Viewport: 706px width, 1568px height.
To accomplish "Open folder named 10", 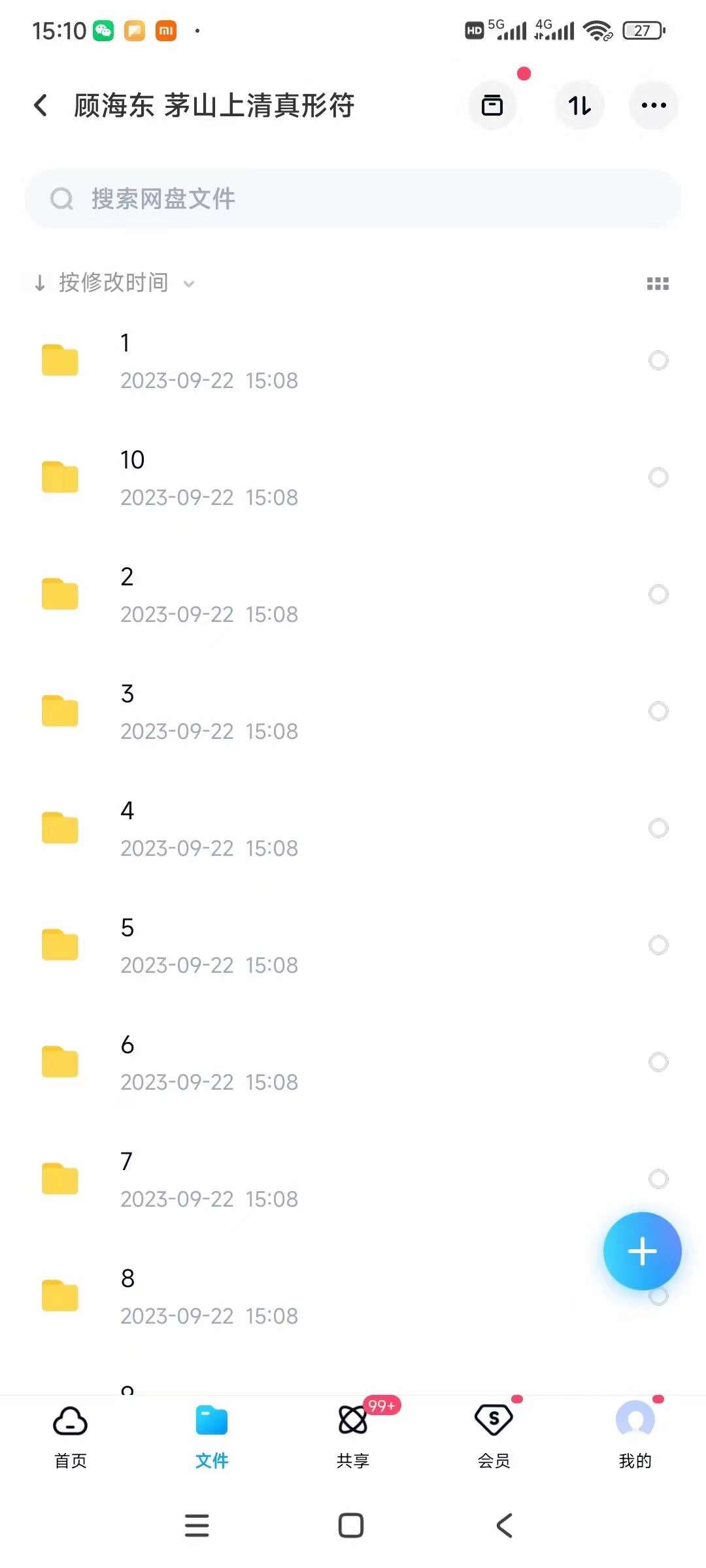I will coord(209,478).
